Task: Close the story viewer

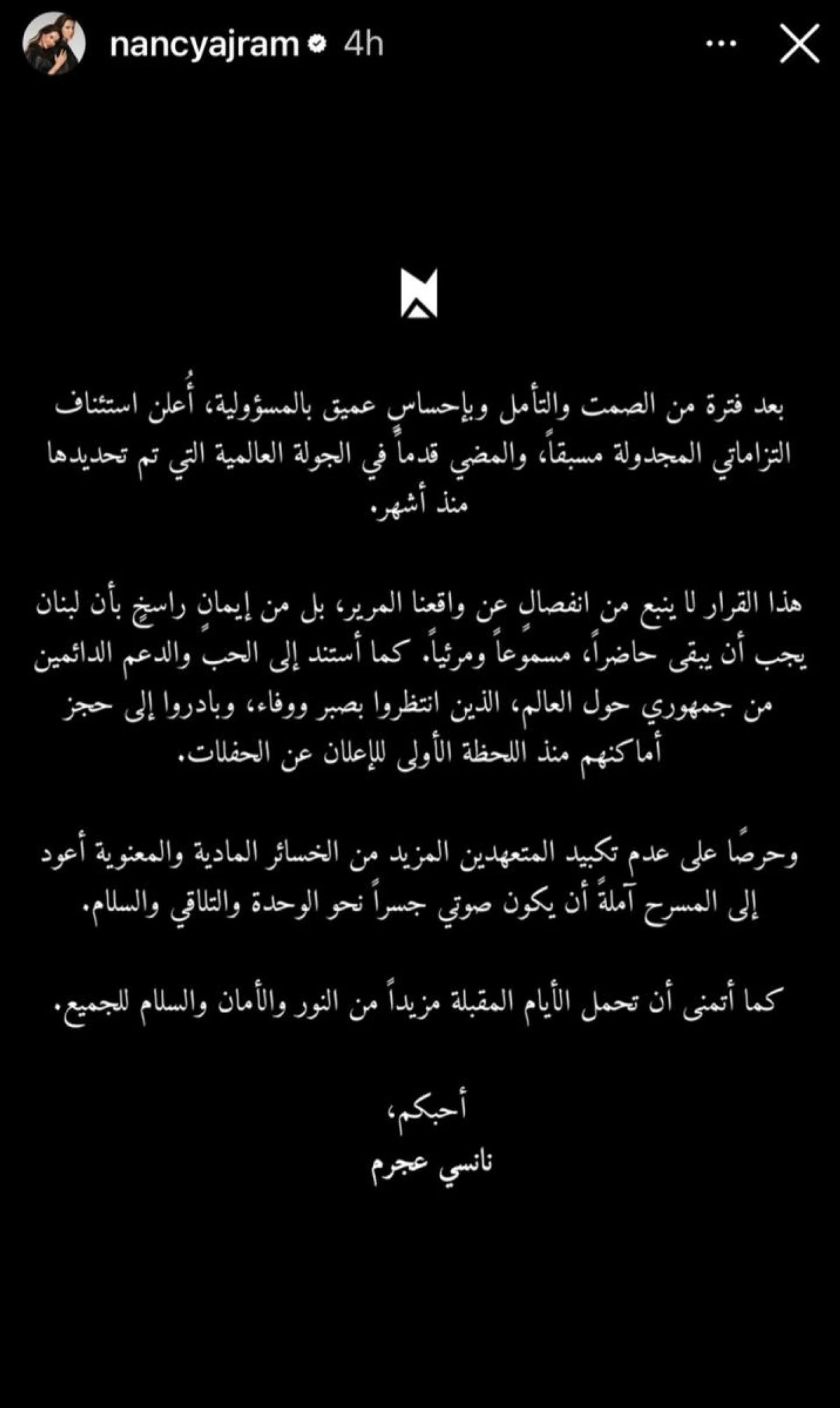Action: 799,44
